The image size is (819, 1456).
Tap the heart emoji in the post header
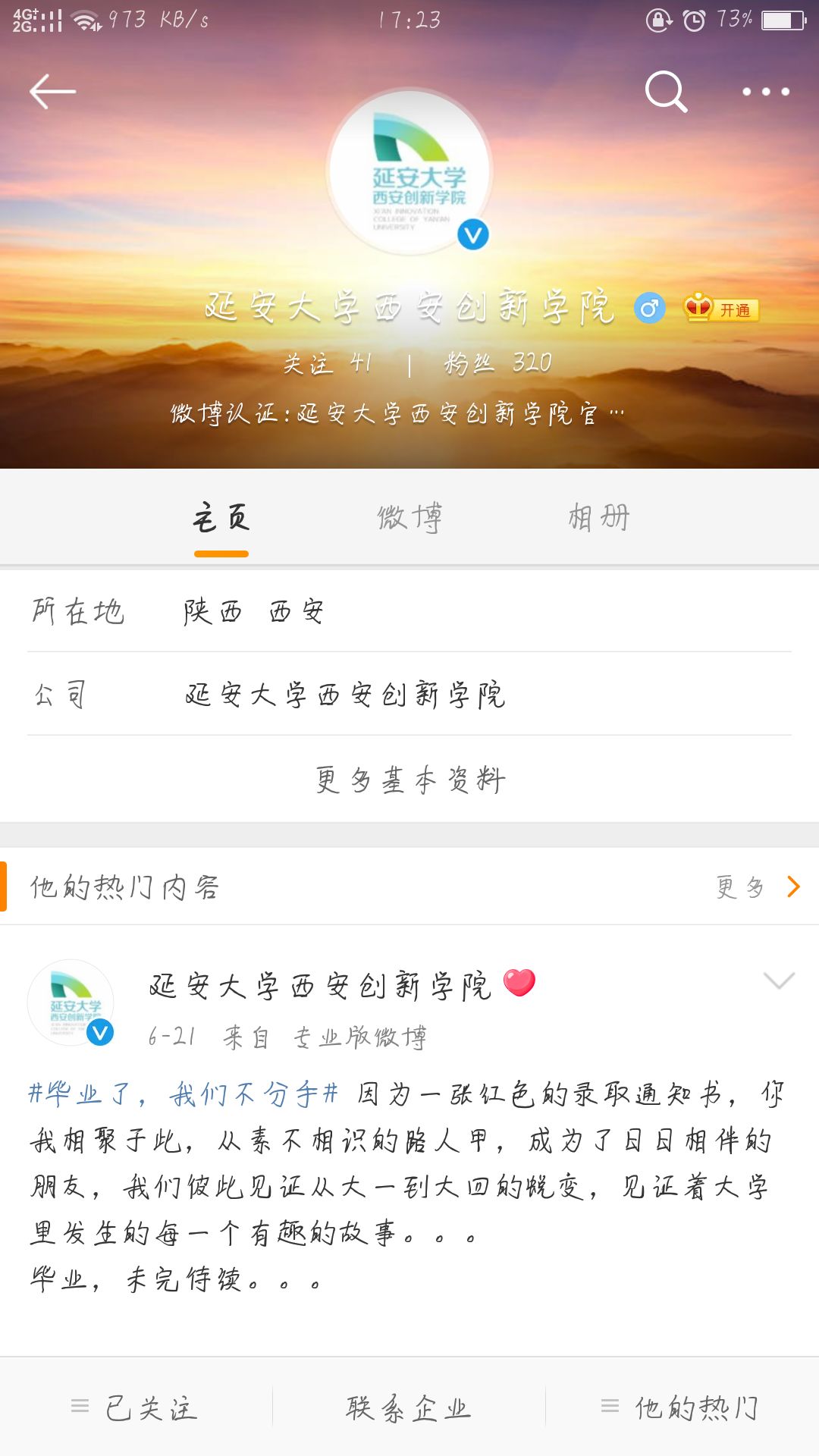click(x=522, y=984)
